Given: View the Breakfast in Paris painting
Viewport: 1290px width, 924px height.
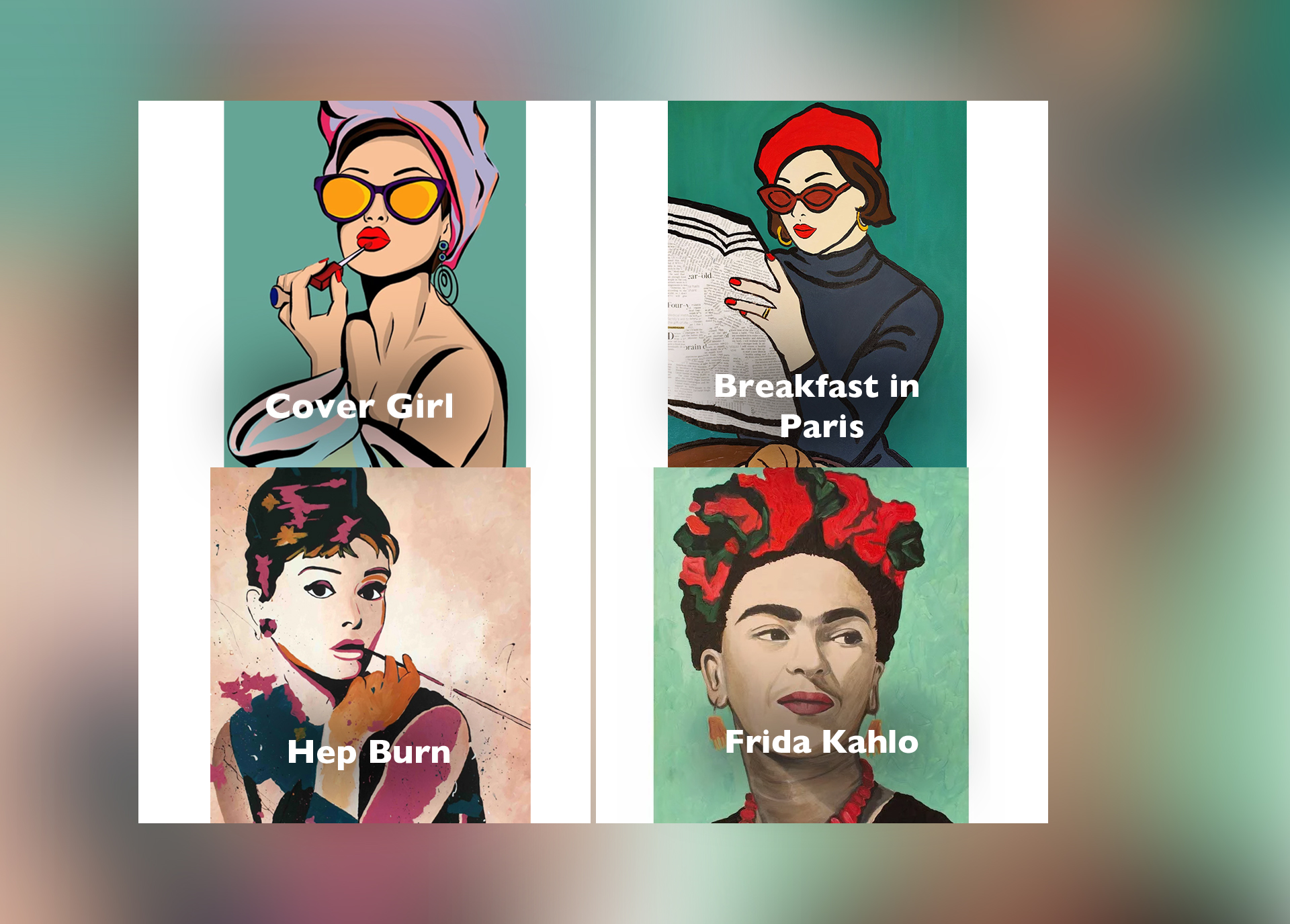Looking at the screenshot, I should click(x=817, y=283).
